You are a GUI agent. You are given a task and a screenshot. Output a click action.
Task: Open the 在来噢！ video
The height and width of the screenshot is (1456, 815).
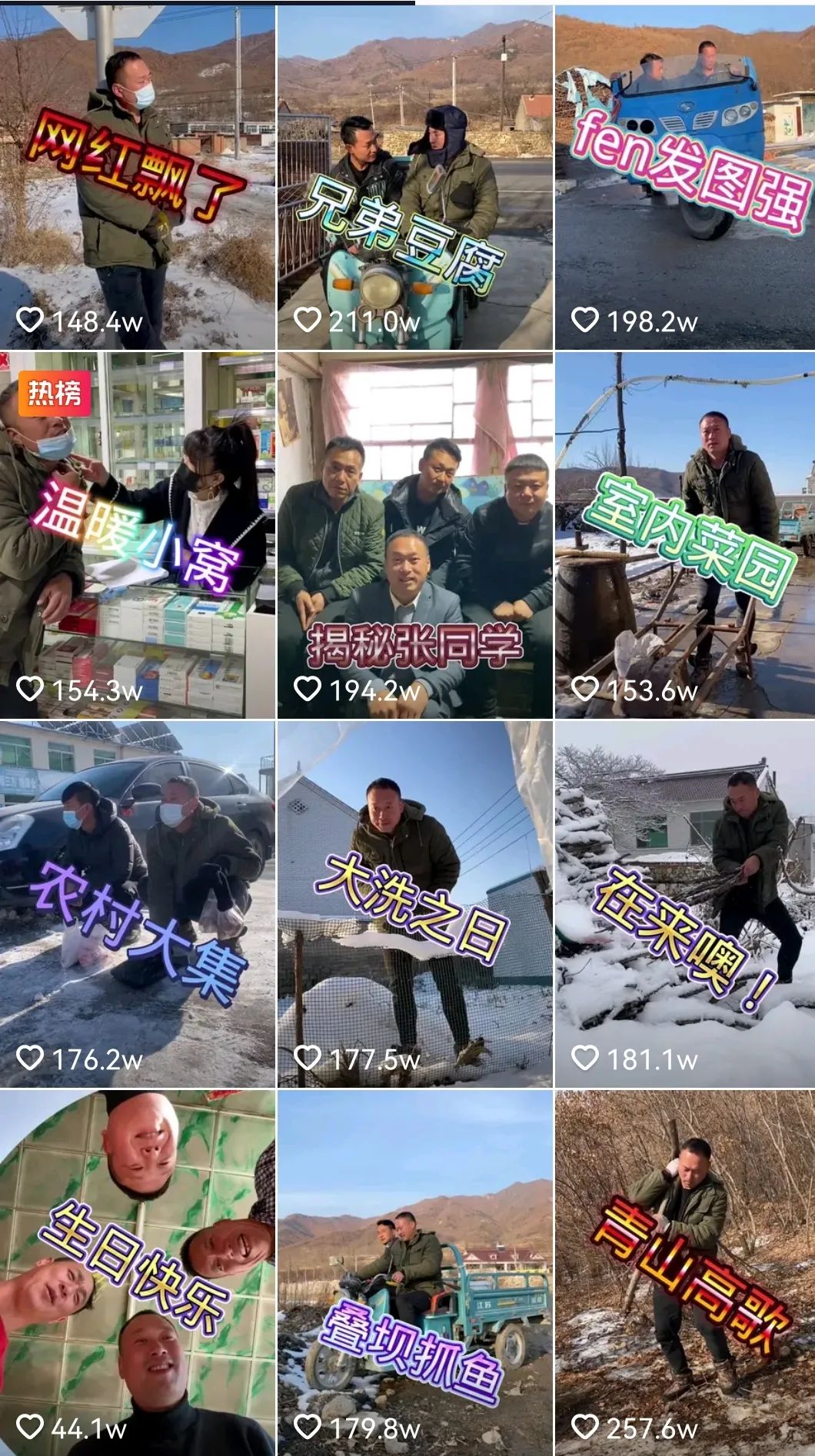coord(684,904)
